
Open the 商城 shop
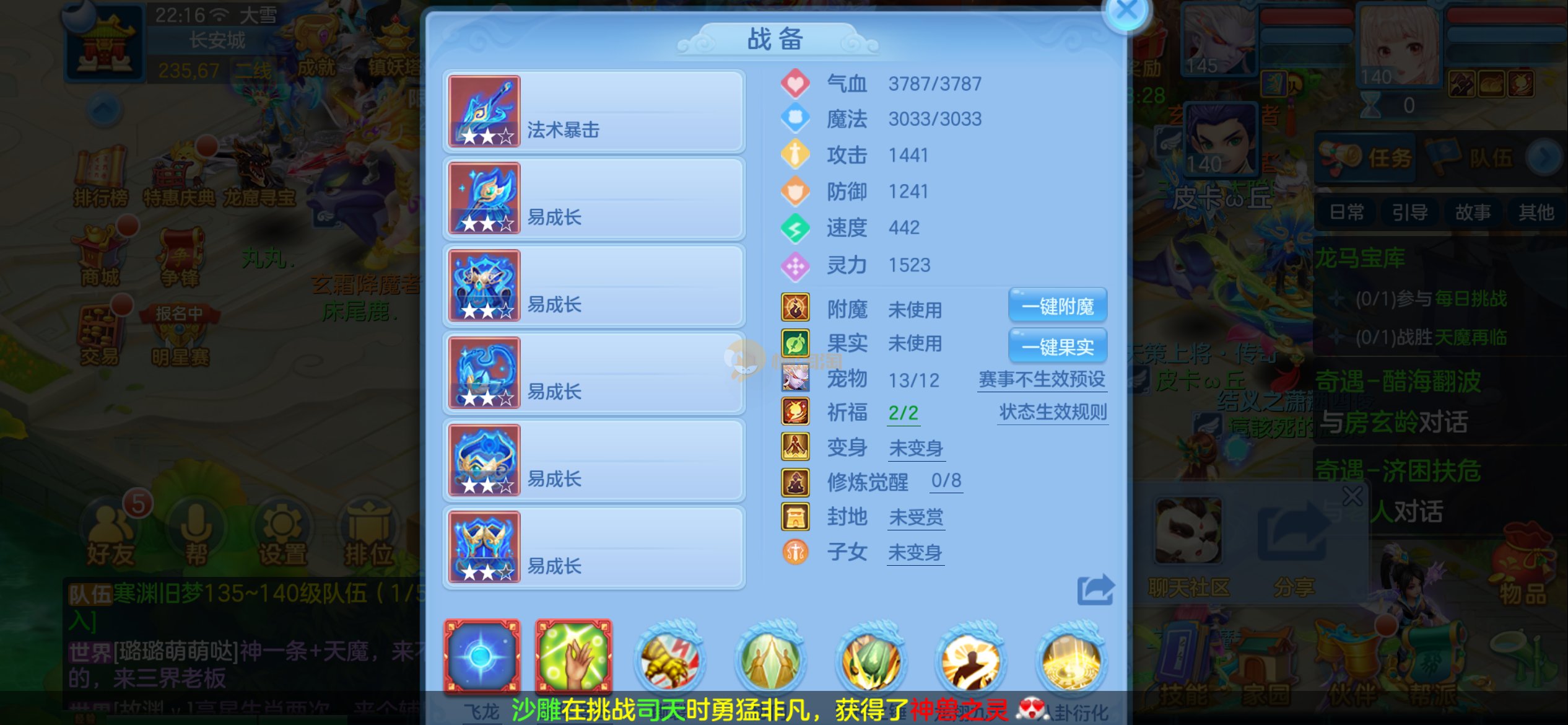pos(99,257)
